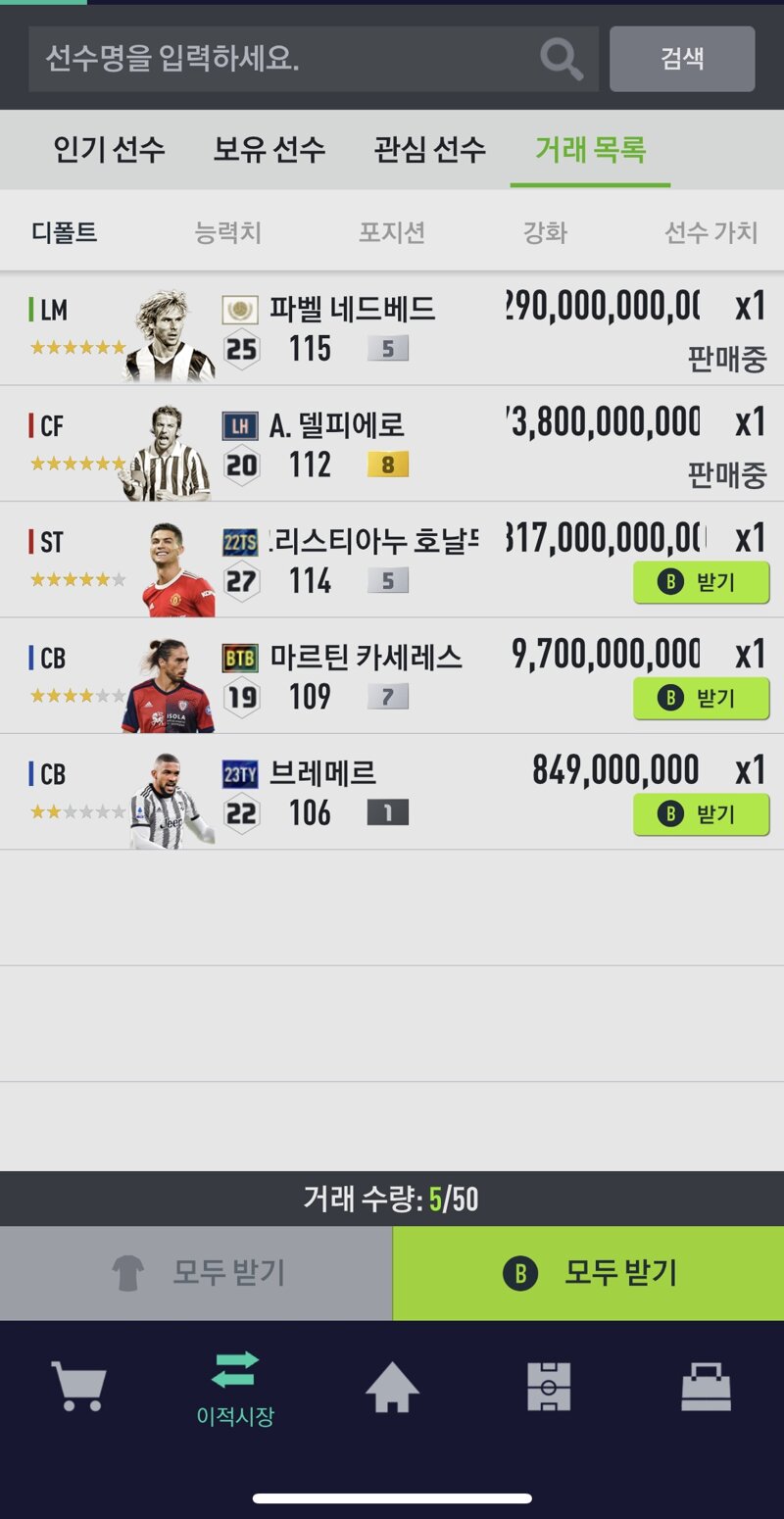784x1519 pixels.
Task: Collect BP for the 114 ST sale
Action: pos(701,582)
